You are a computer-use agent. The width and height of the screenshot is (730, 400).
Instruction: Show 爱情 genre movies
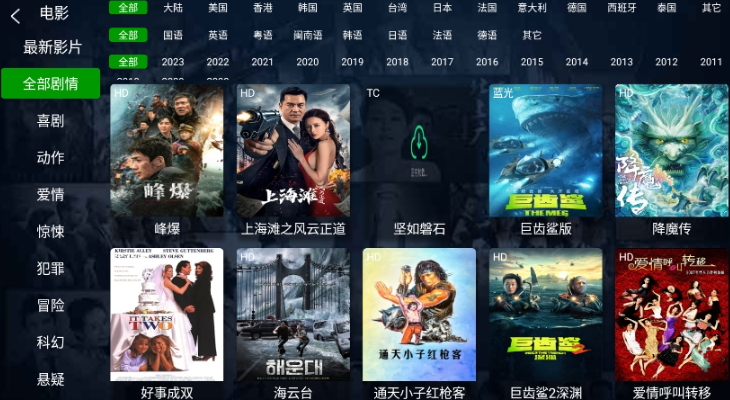(x=50, y=195)
